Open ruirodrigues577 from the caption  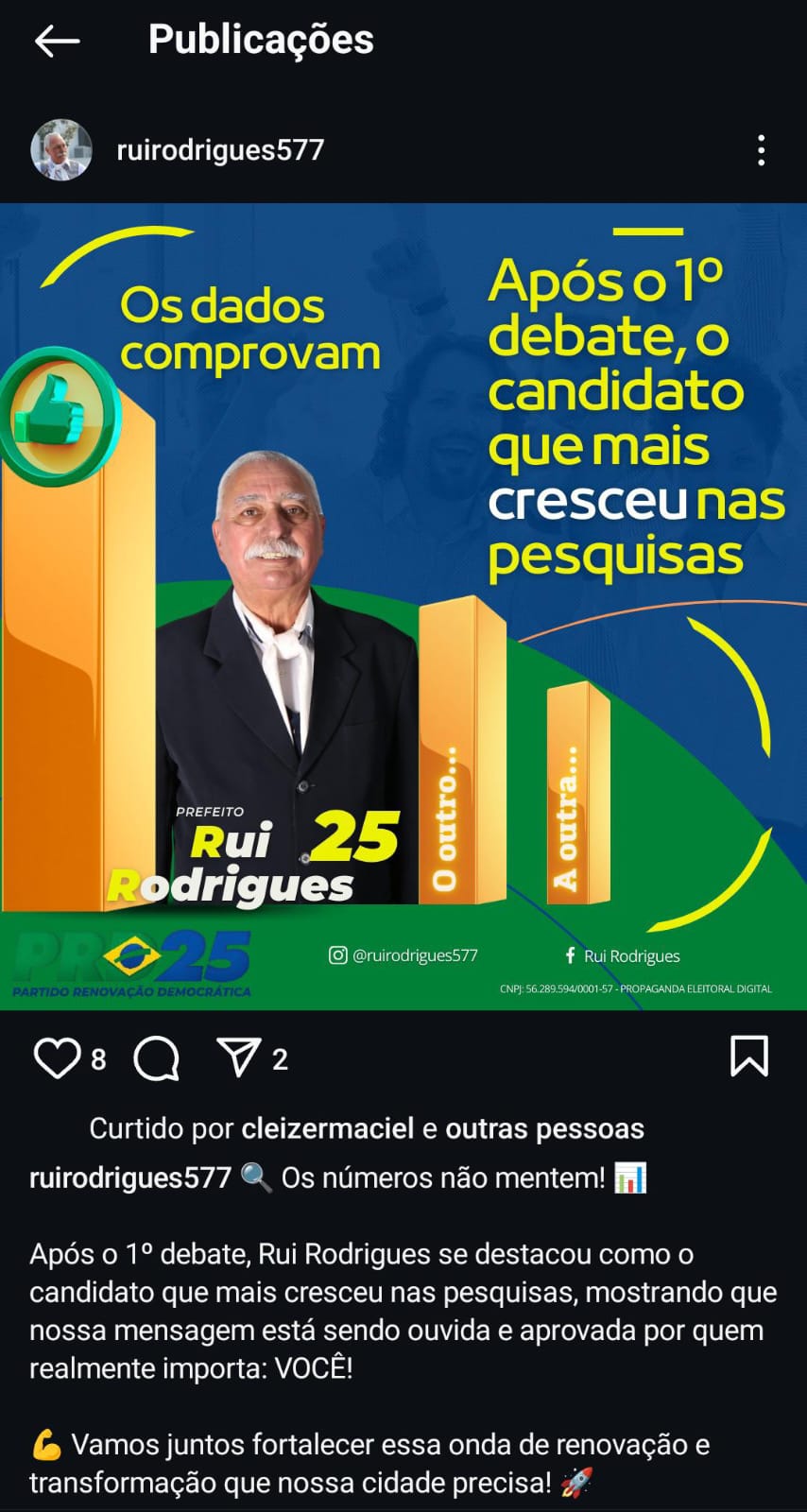click(130, 1177)
